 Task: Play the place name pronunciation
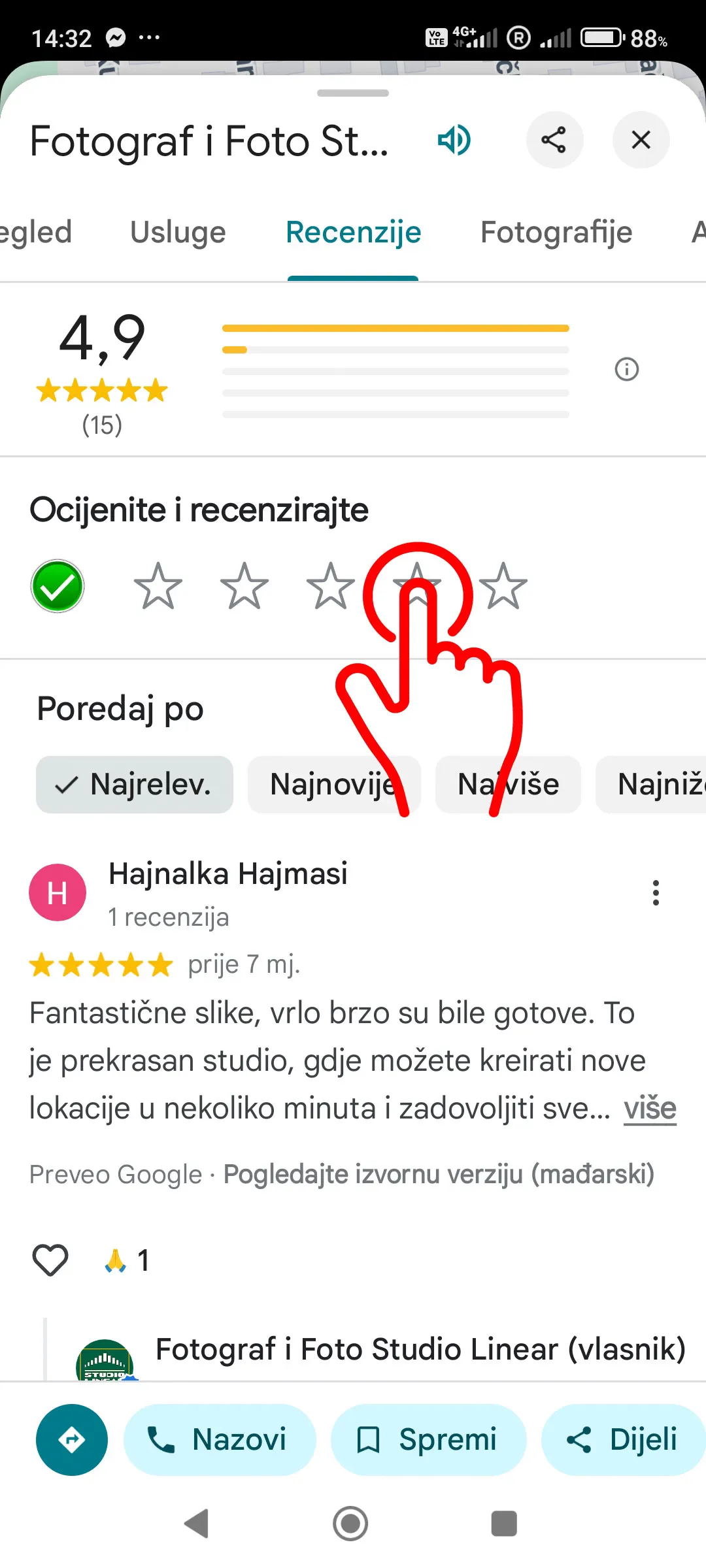click(454, 140)
